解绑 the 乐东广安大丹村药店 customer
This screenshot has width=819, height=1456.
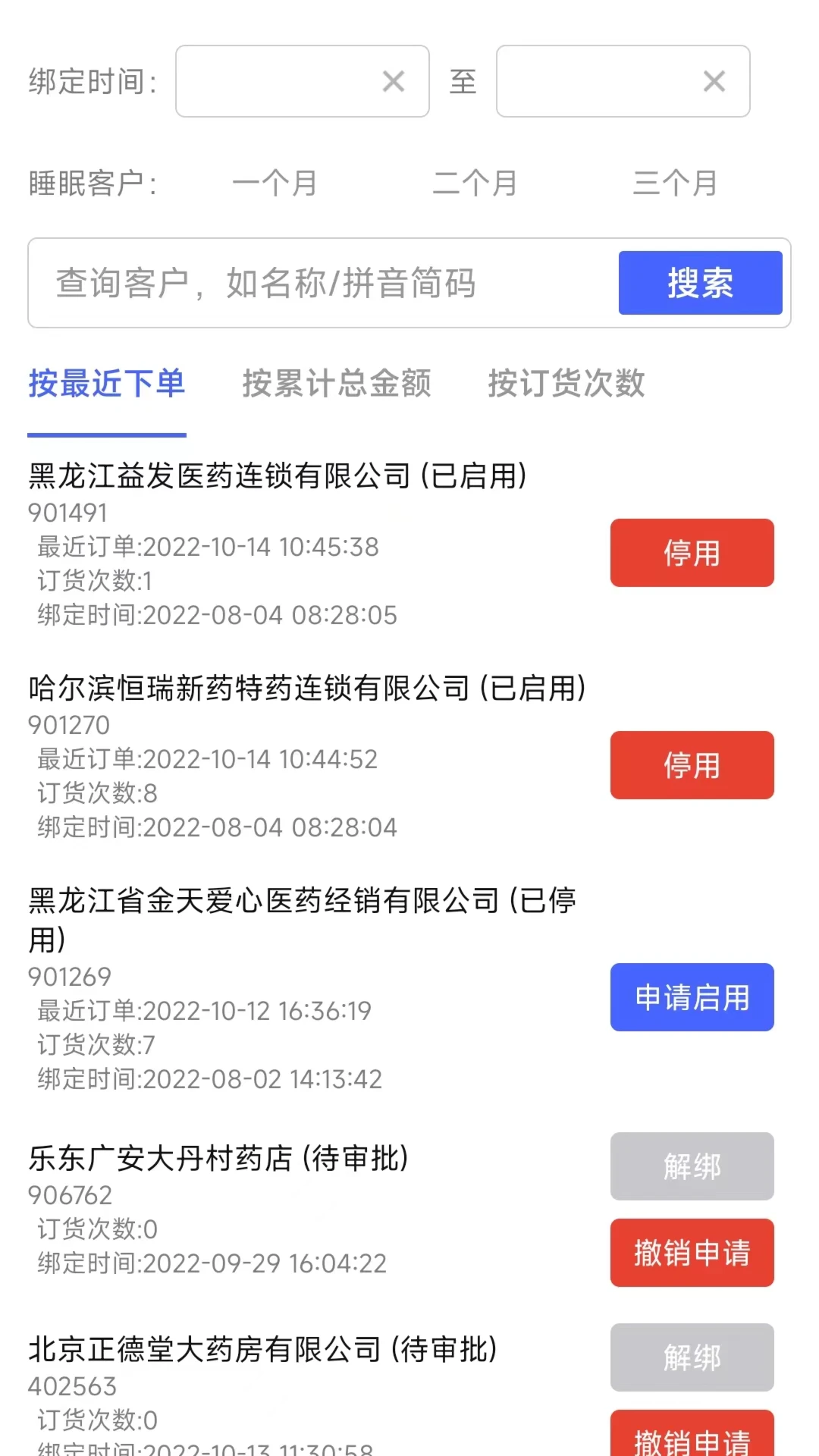pos(692,1166)
